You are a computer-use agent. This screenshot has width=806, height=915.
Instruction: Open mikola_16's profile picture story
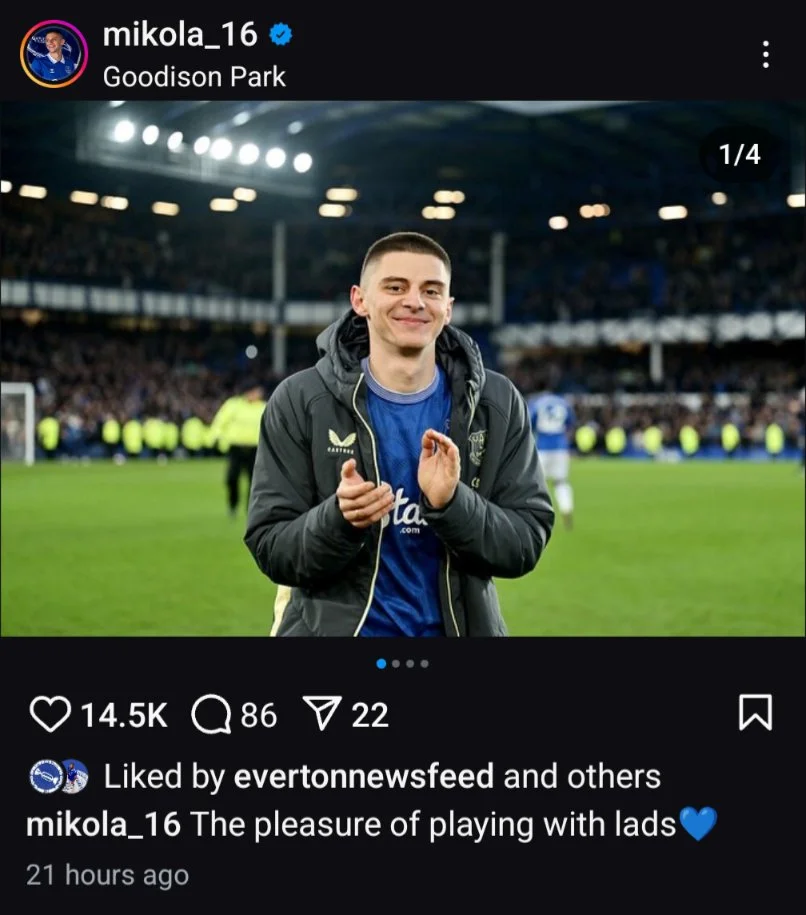tap(53, 54)
